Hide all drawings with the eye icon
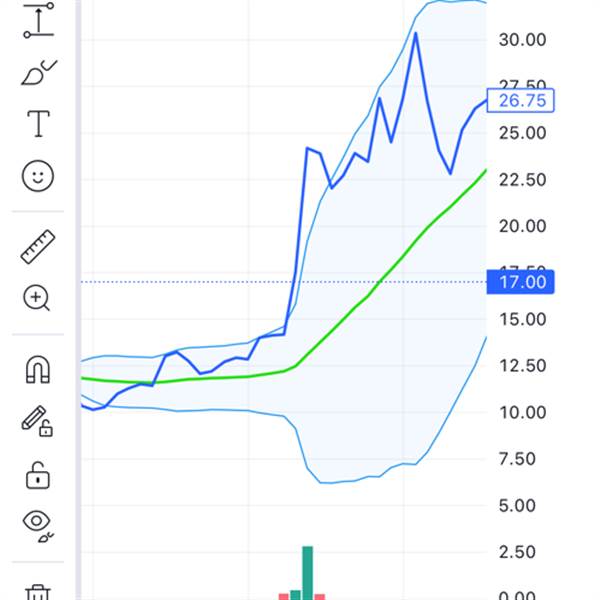 (38, 522)
